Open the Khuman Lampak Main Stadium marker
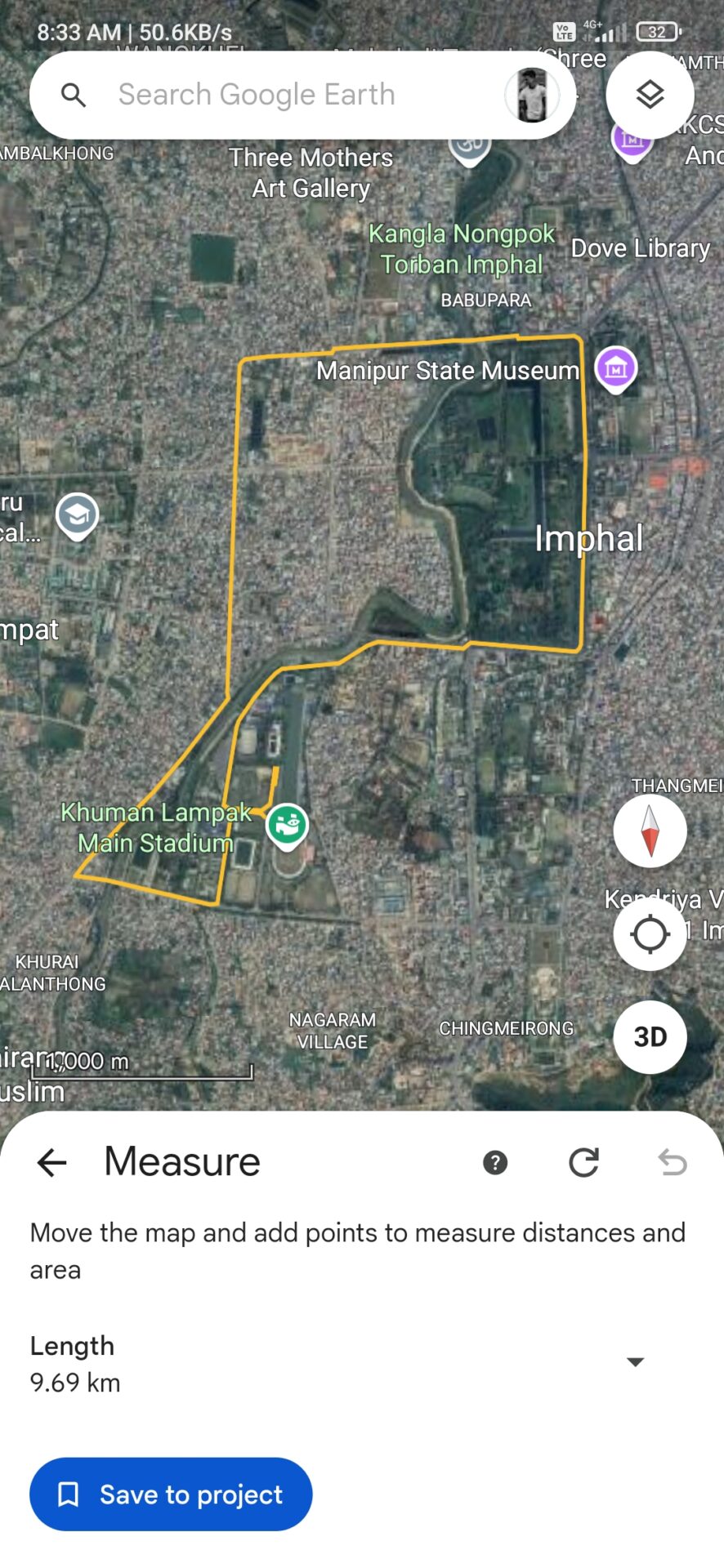Screen dimensions: 724x1568 coord(287,826)
